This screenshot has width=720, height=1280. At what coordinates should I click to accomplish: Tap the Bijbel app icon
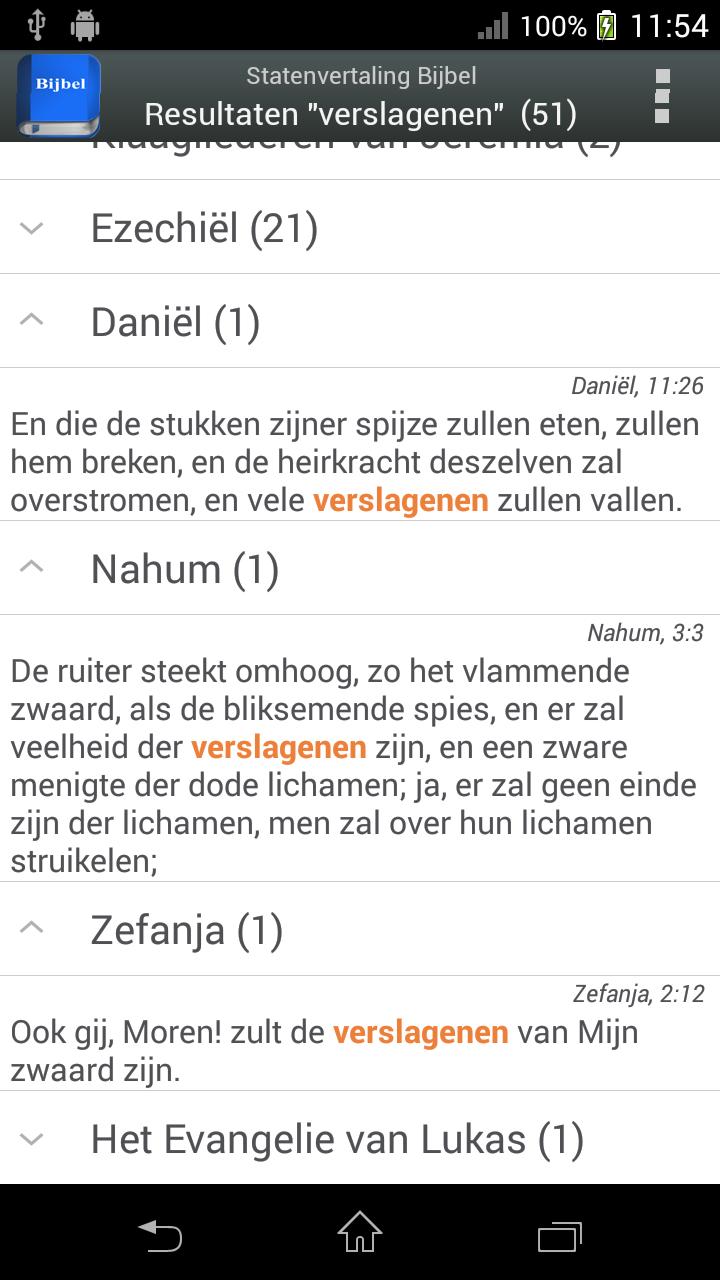[x=59, y=96]
